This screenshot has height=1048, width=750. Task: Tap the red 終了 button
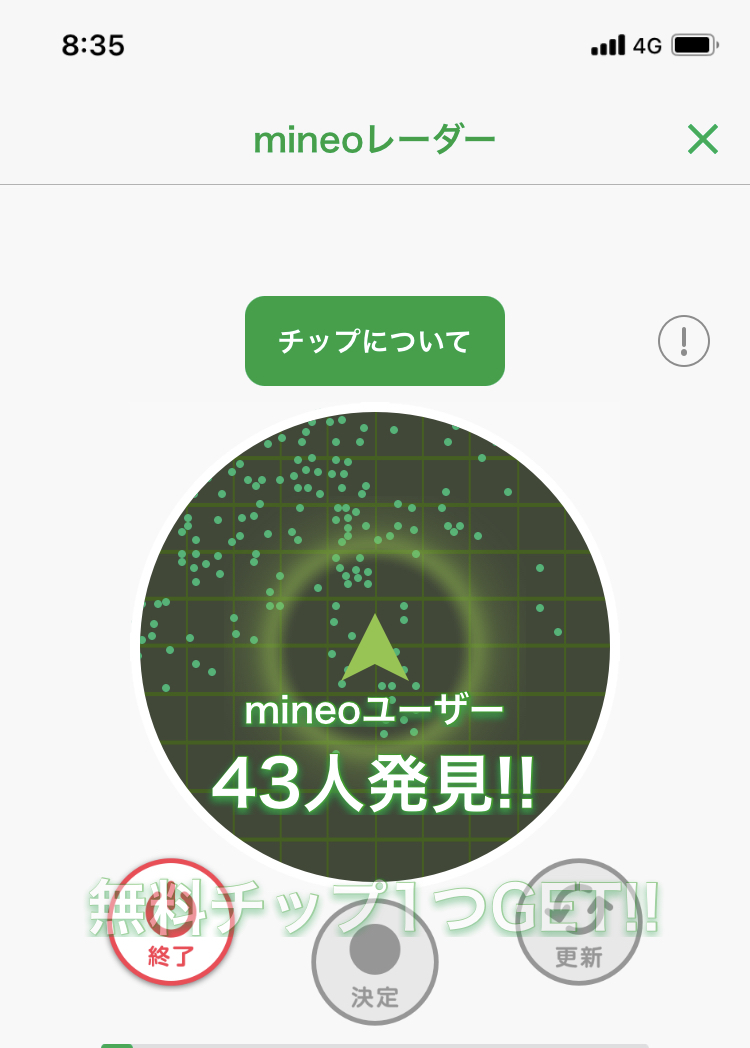coord(171,923)
